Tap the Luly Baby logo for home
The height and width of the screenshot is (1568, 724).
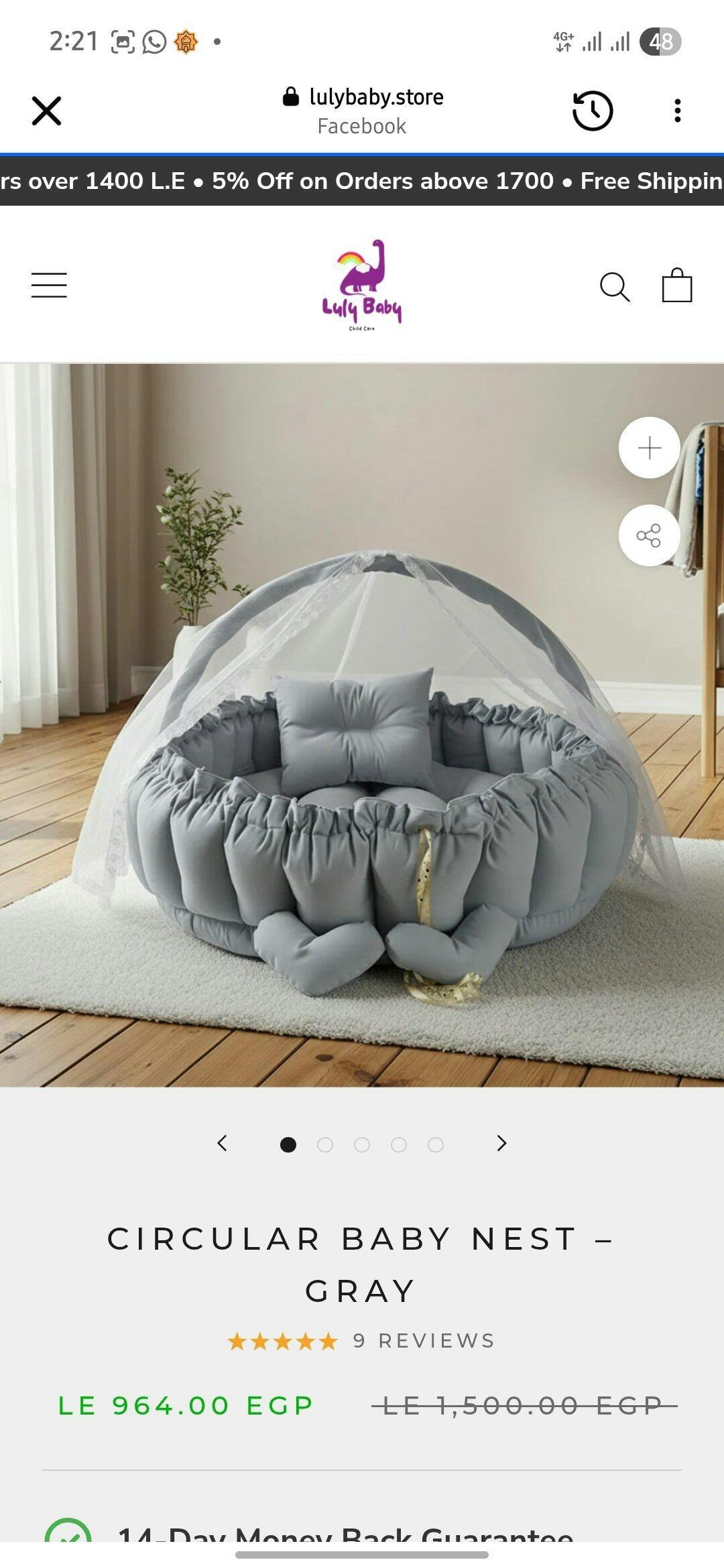tap(362, 284)
